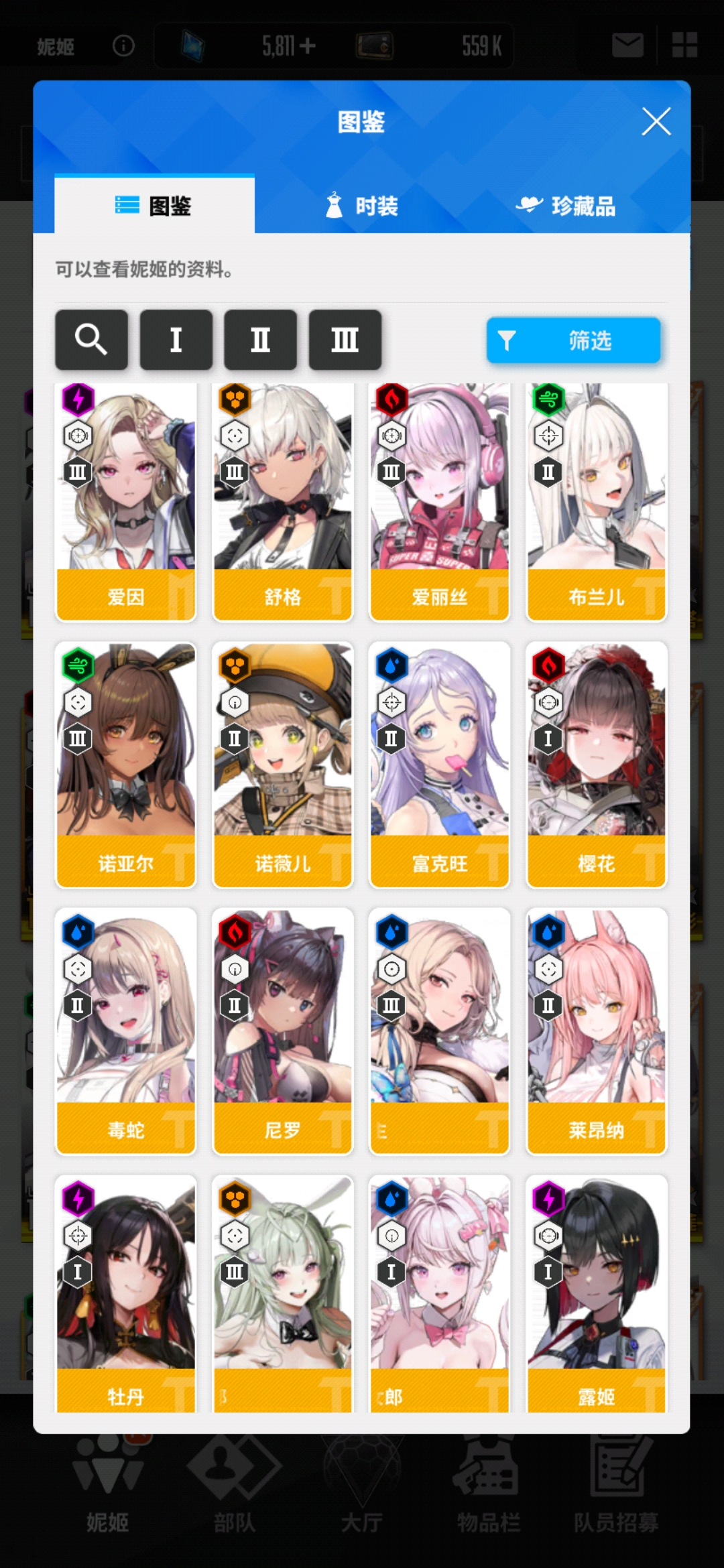
Task: Select the 布兰儿 character card
Action: click(x=597, y=503)
